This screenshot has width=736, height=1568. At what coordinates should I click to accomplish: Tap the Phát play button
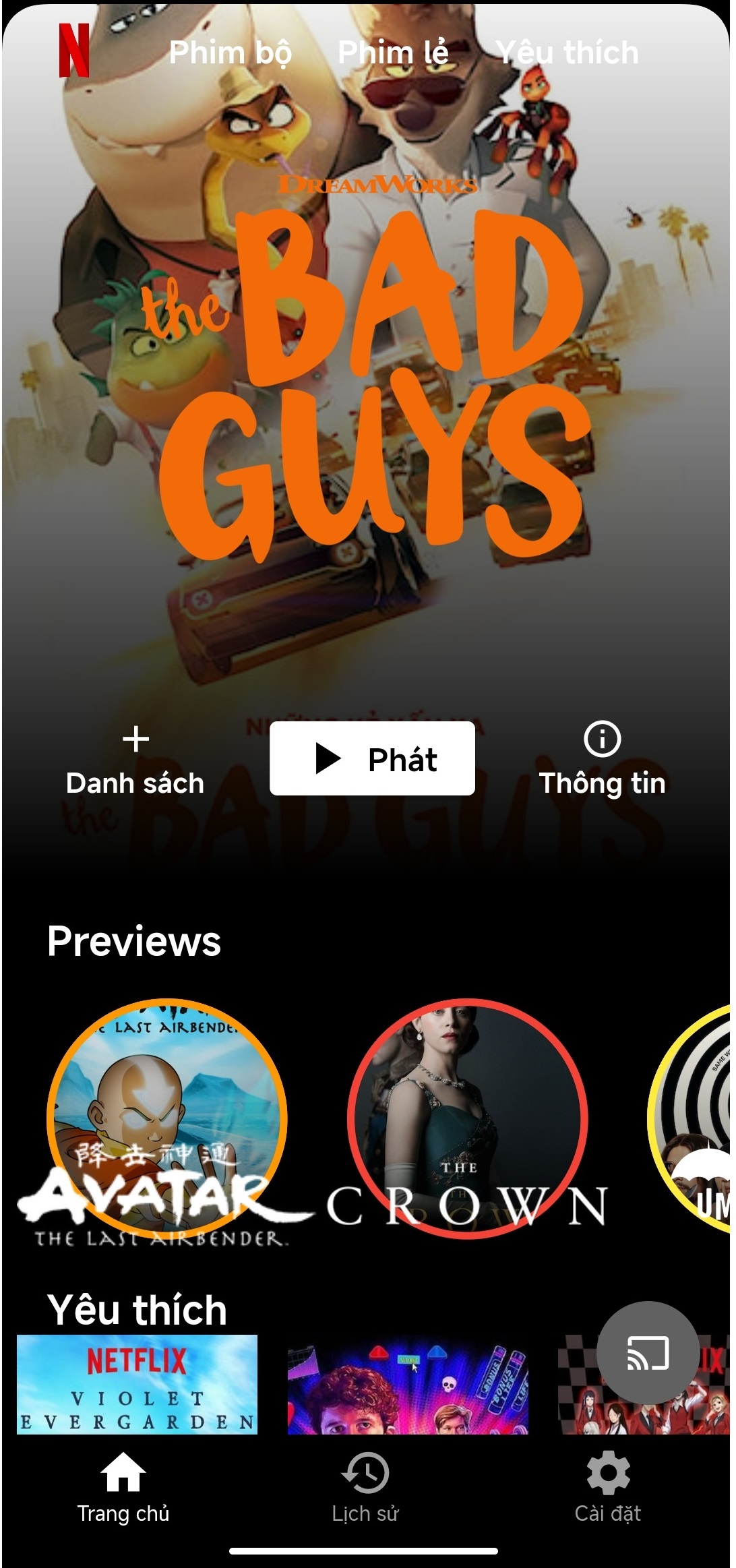pyautogui.click(x=372, y=758)
